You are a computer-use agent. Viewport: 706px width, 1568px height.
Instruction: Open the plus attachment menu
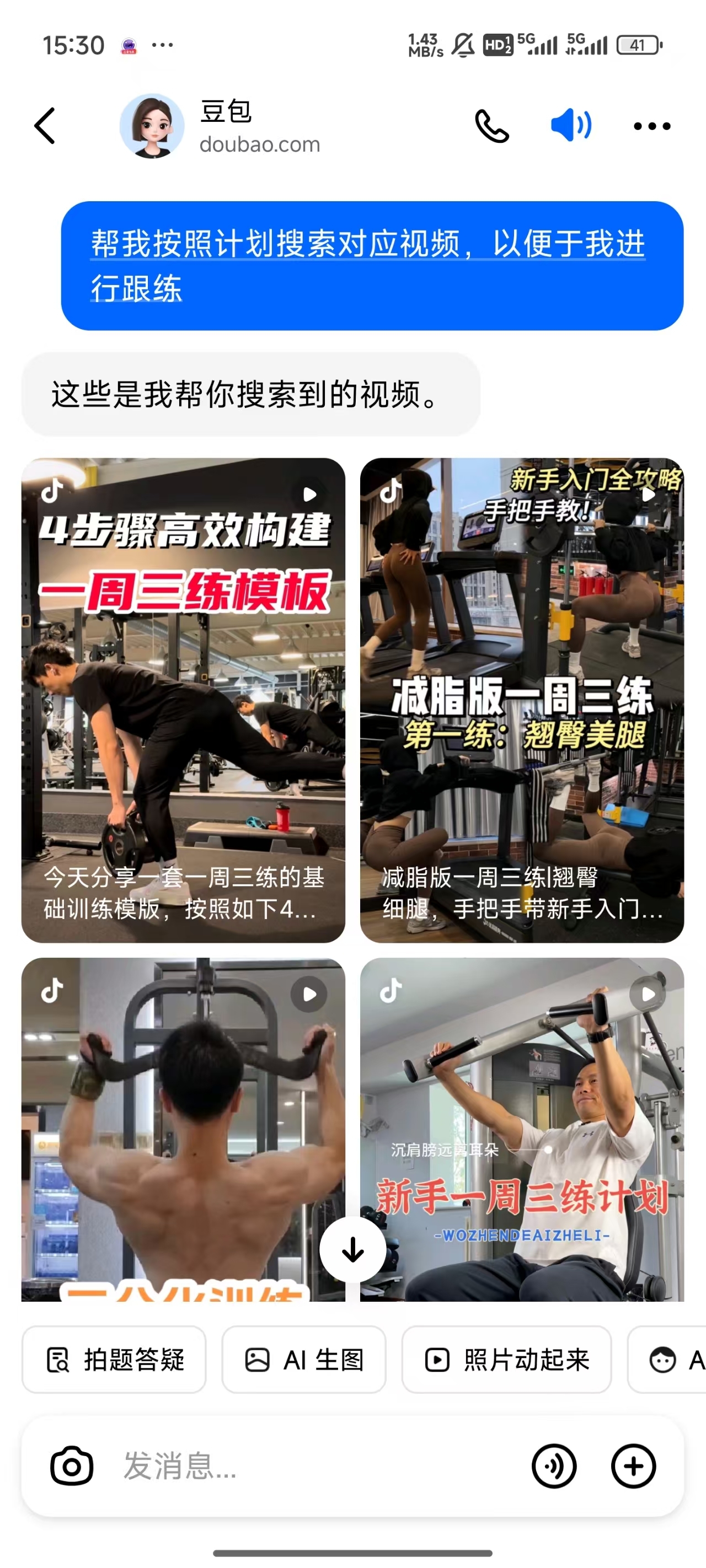[x=634, y=1466]
